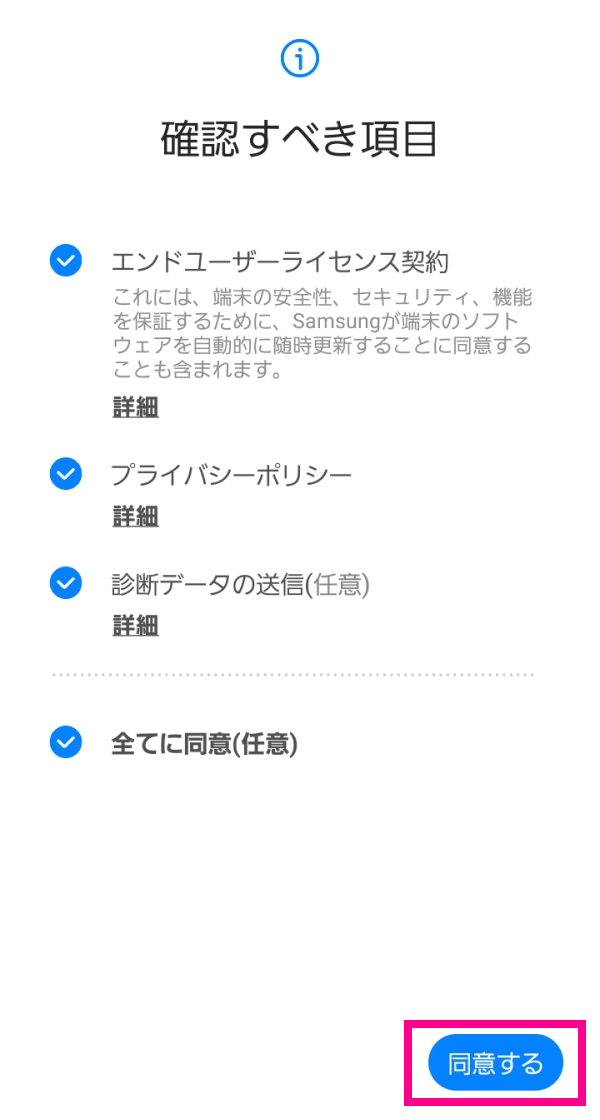Uncheck the 診断データの送信 checkbox
The image size is (600, 1120).
coord(66,583)
